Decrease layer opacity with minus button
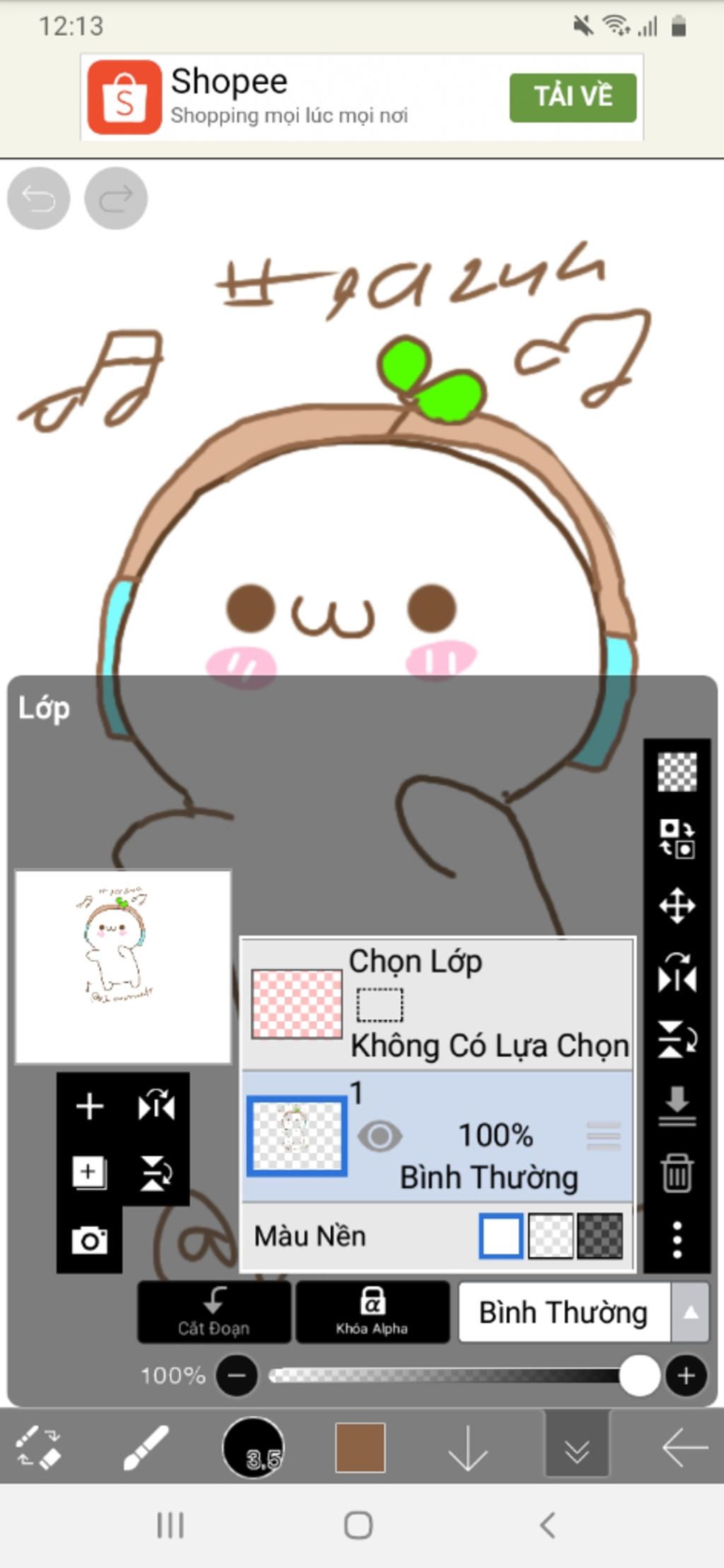 click(237, 1376)
